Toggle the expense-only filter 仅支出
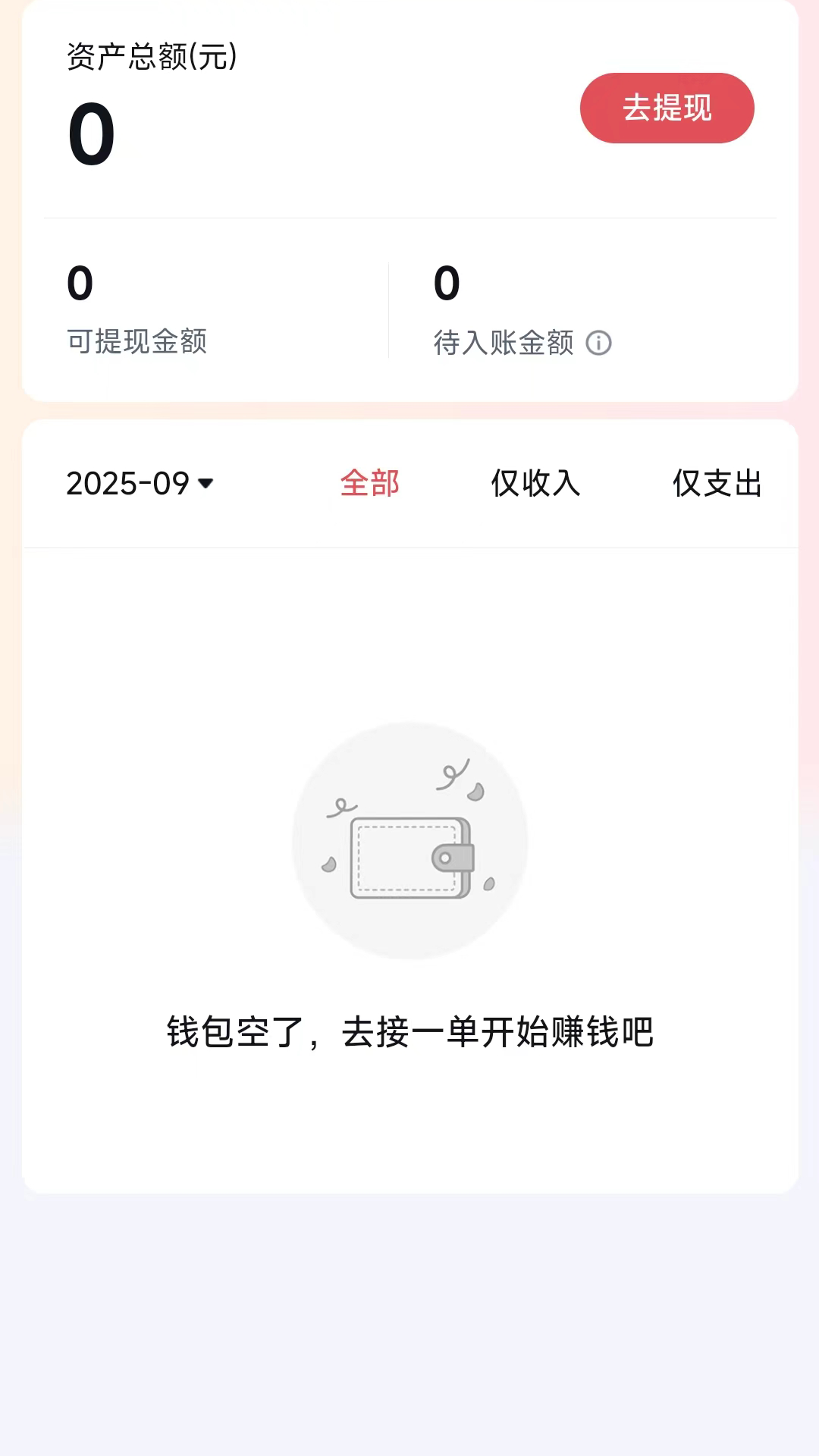819x1456 pixels. click(717, 484)
